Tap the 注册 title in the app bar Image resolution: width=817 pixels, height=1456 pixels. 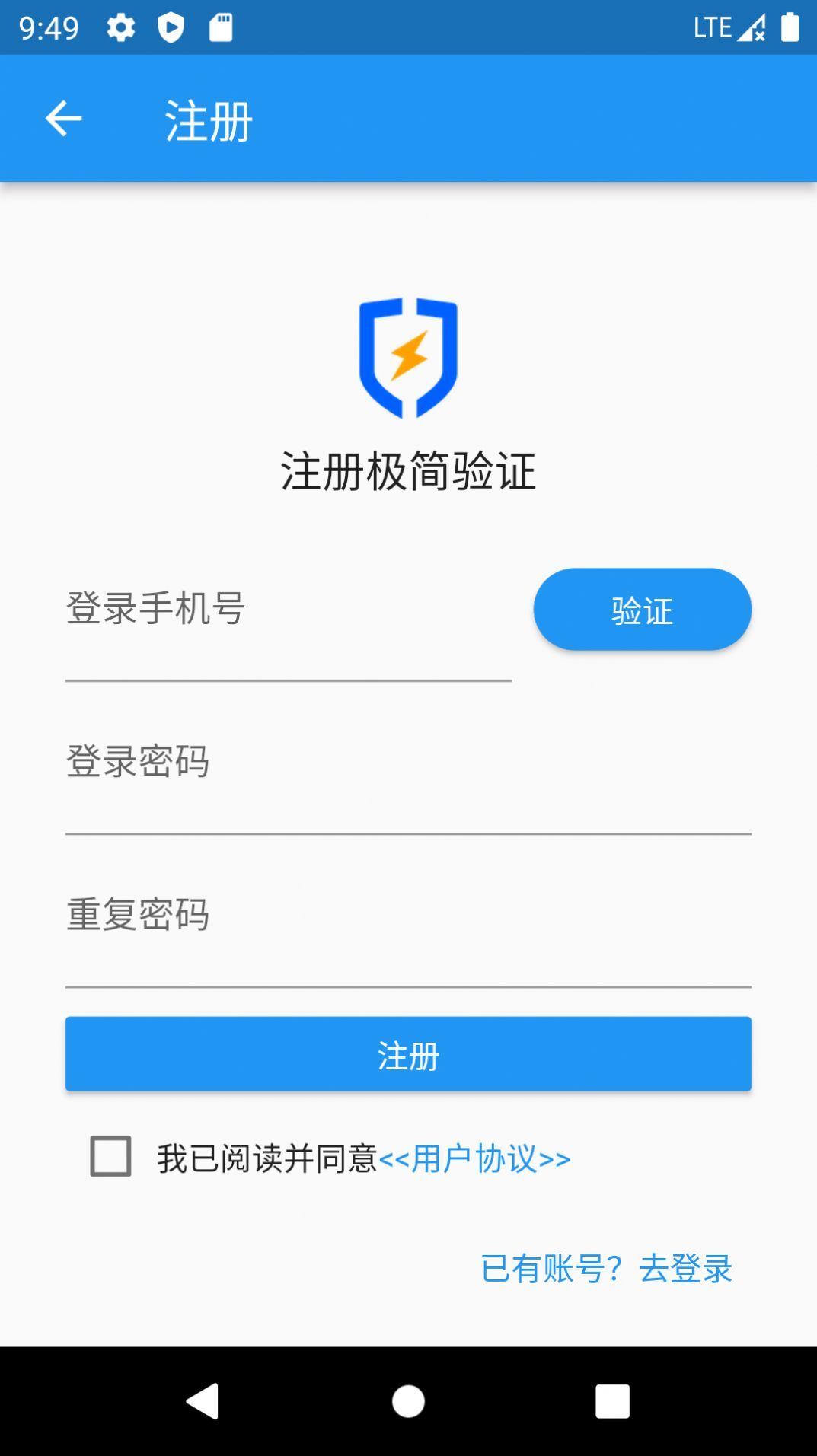point(208,120)
